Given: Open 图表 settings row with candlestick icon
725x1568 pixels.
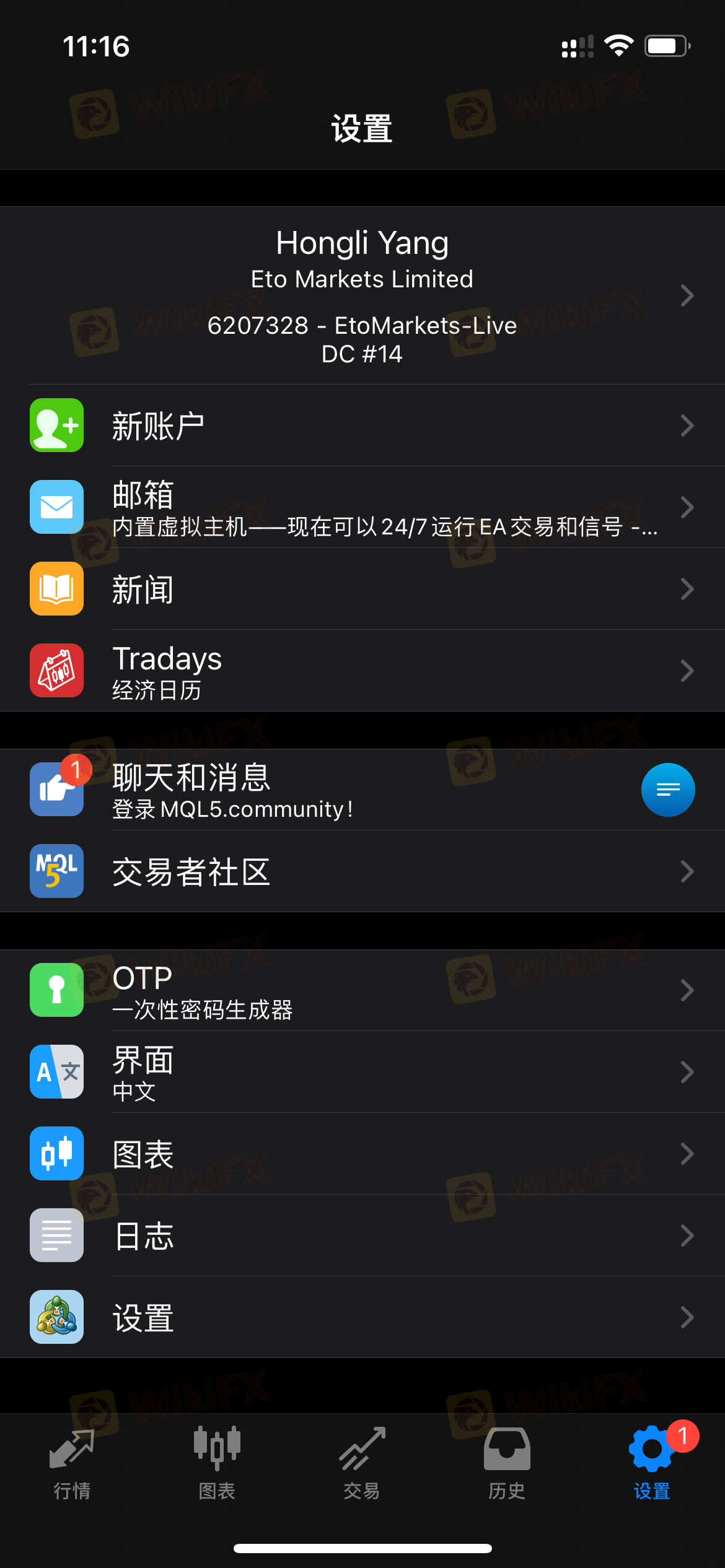Looking at the screenshot, I should point(362,1154).
